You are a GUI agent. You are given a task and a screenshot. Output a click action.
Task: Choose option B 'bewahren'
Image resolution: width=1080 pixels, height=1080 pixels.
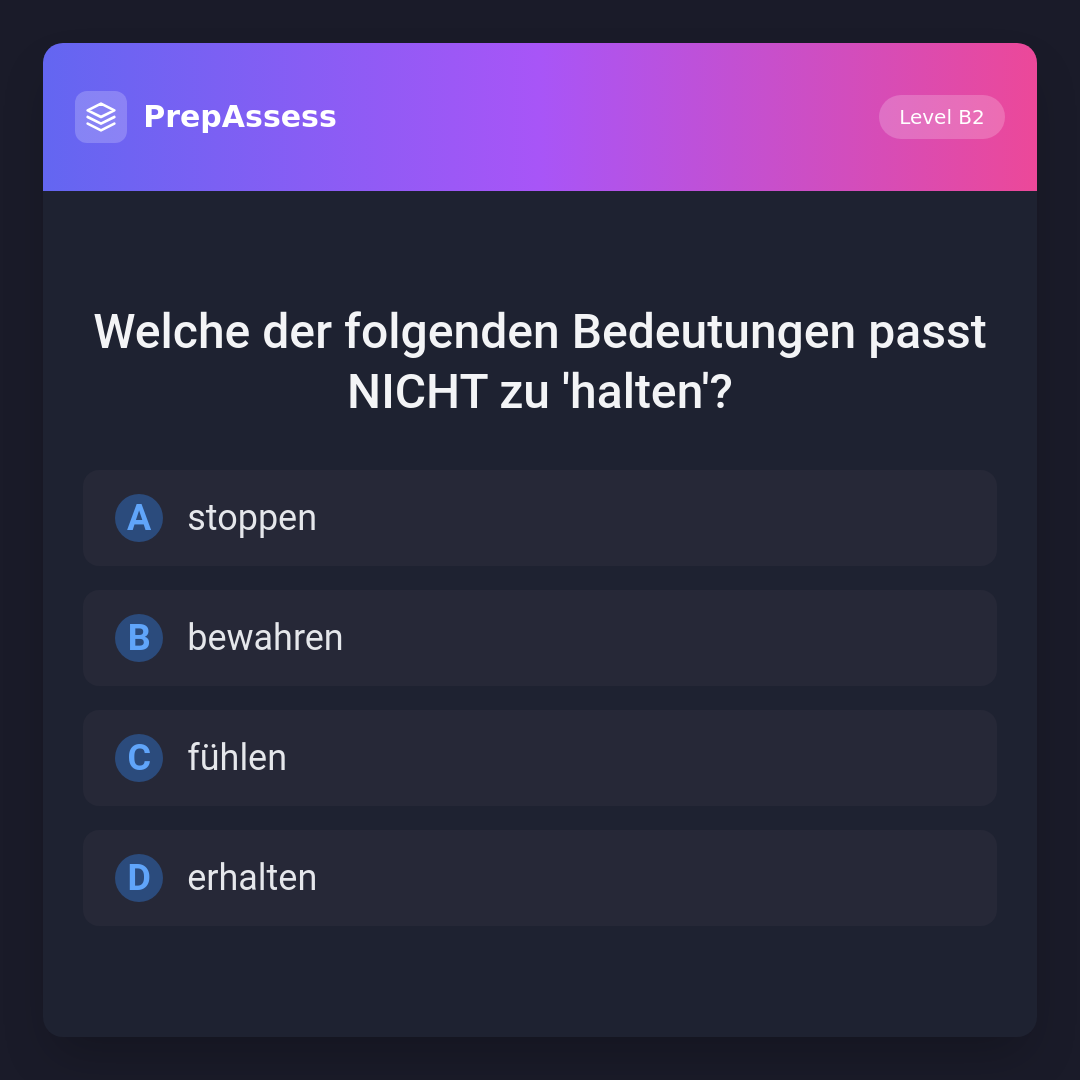[540, 638]
